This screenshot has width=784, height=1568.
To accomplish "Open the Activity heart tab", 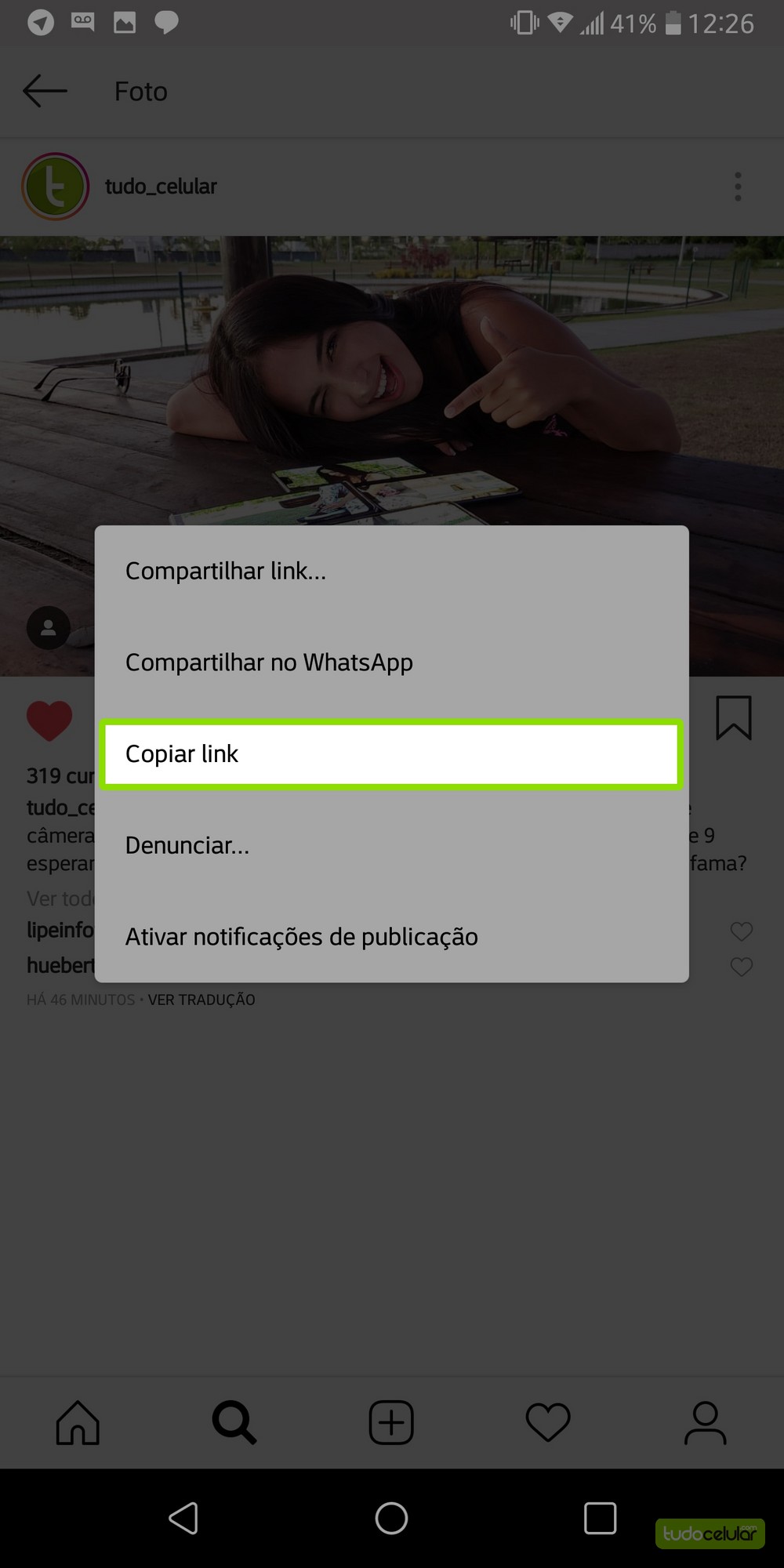I will pyautogui.click(x=548, y=1422).
